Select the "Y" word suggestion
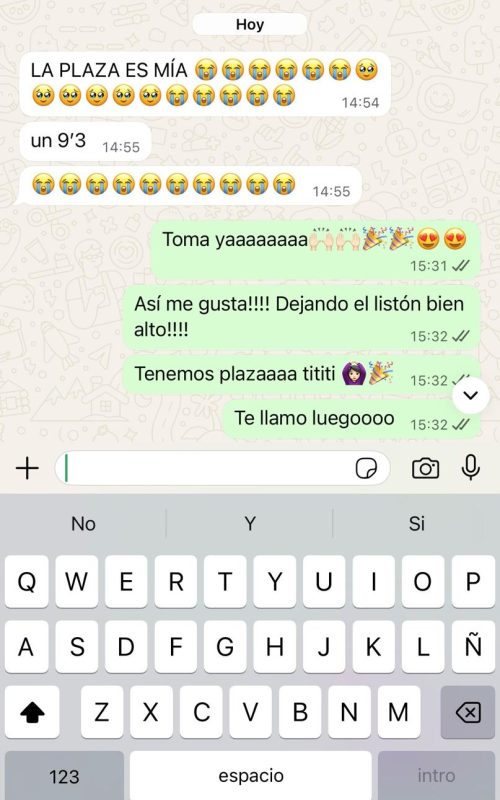This screenshot has width=500, height=800. pos(249,523)
